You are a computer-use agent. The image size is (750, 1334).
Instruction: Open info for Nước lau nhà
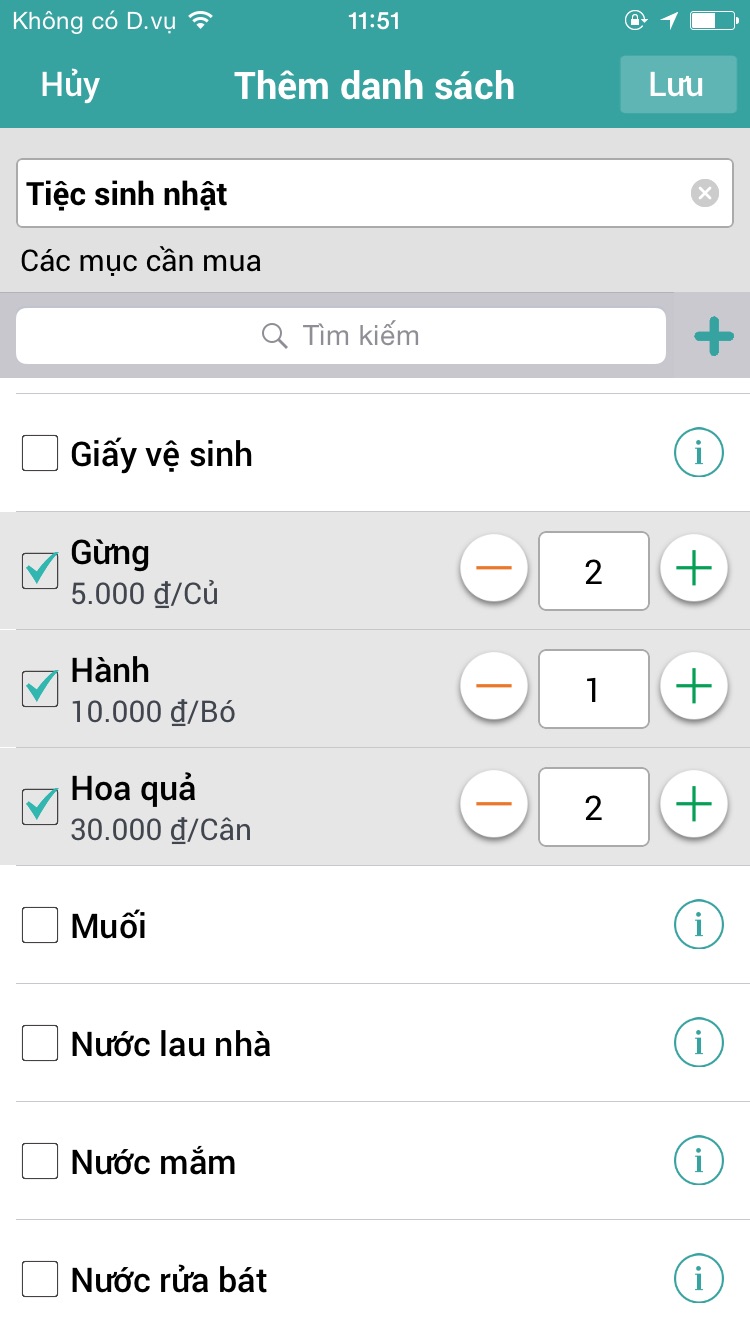click(x=698, y=1043)
